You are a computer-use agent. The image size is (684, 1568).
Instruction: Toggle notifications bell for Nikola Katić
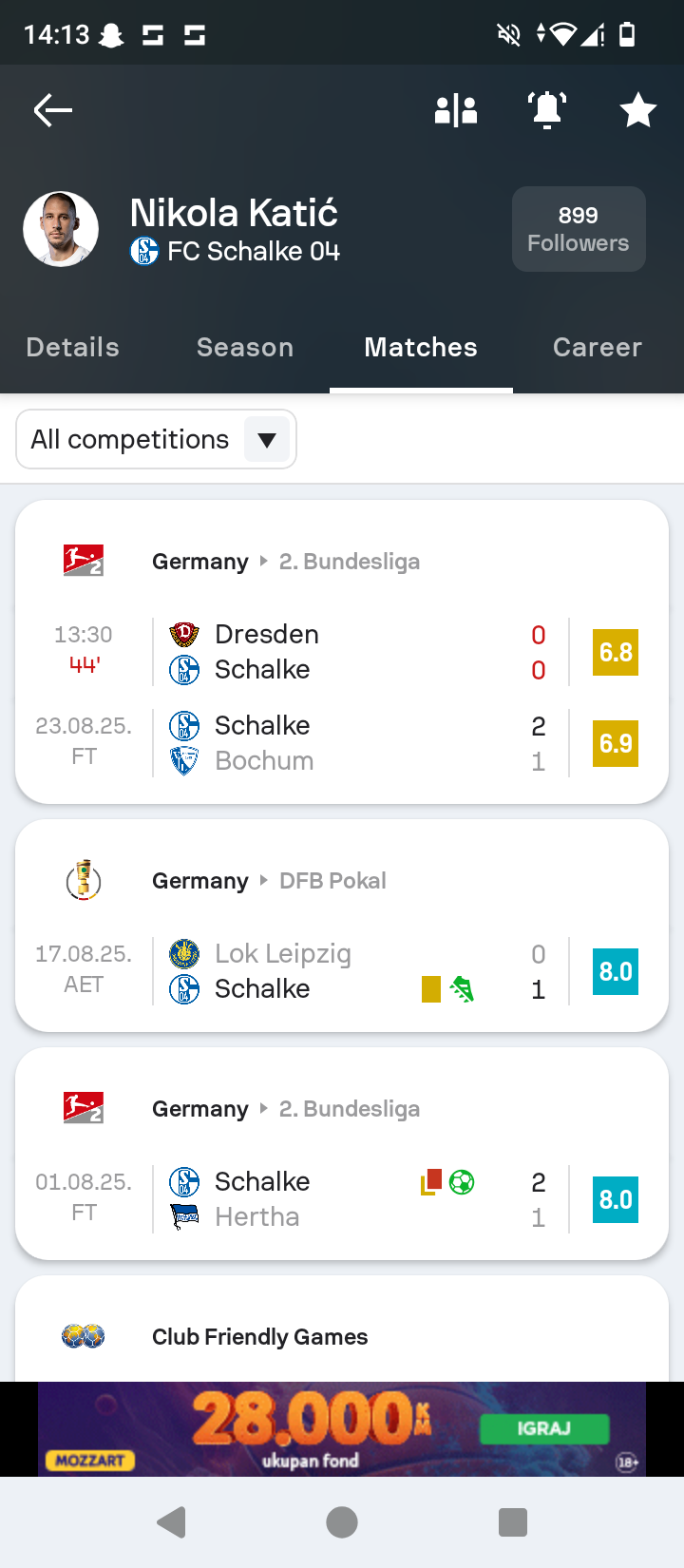[x=547, y=110]
